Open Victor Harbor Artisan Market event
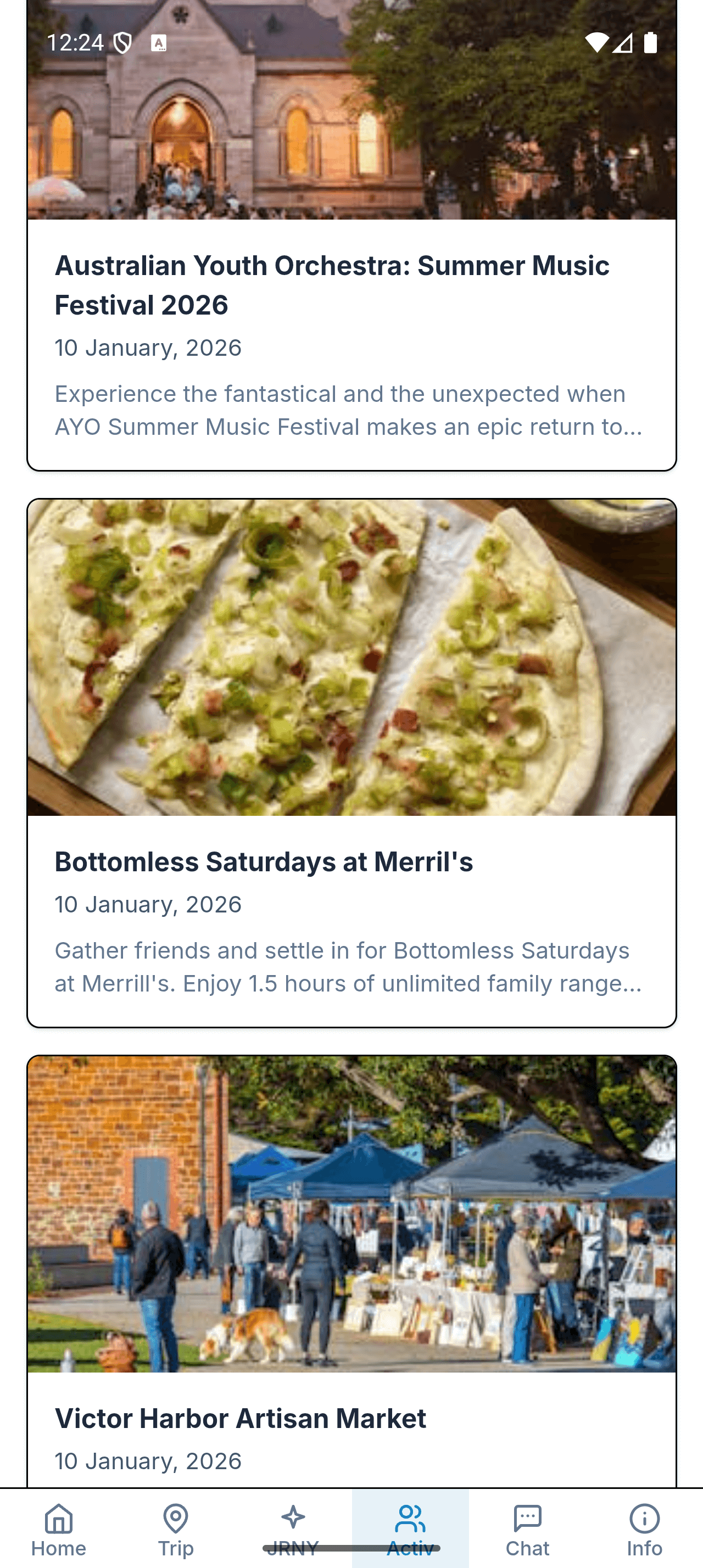The width and height of the screenshot is (703, 1568). 351,1417
